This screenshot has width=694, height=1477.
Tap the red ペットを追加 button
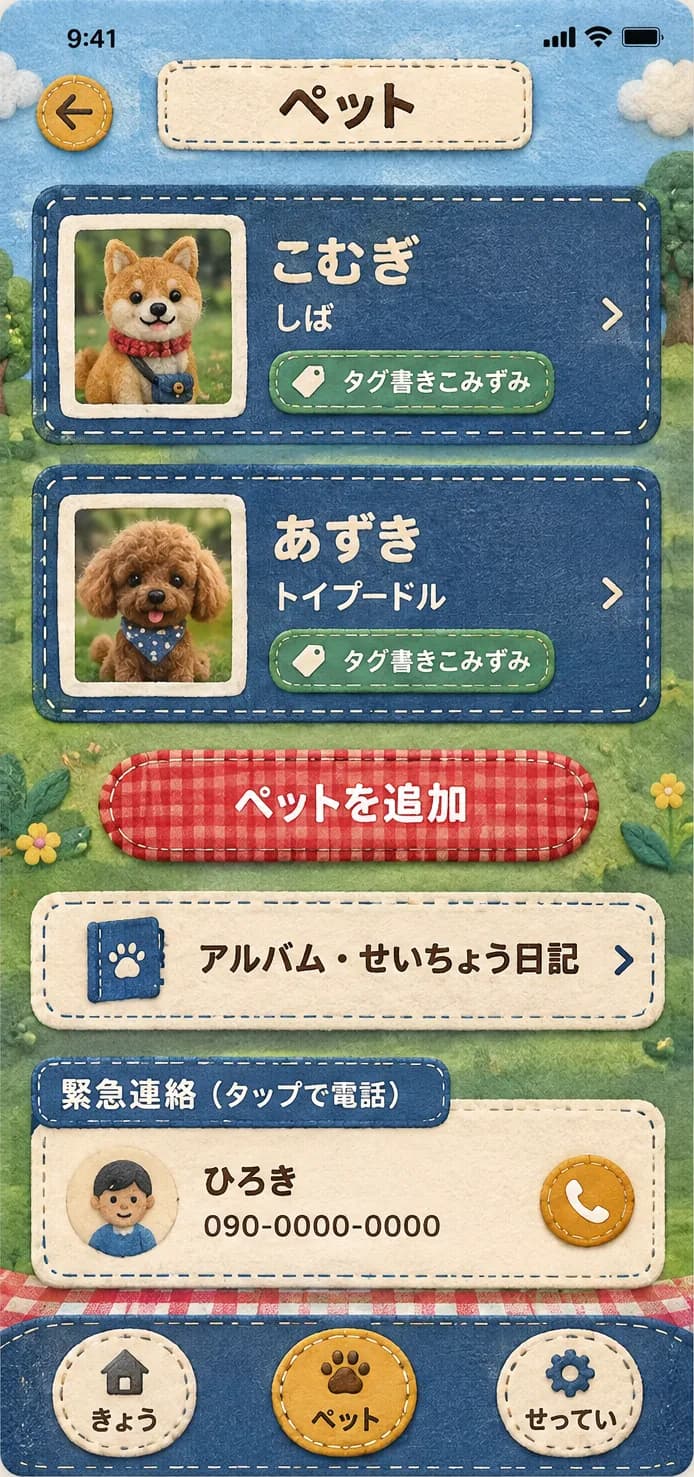[x=349, y=805]
